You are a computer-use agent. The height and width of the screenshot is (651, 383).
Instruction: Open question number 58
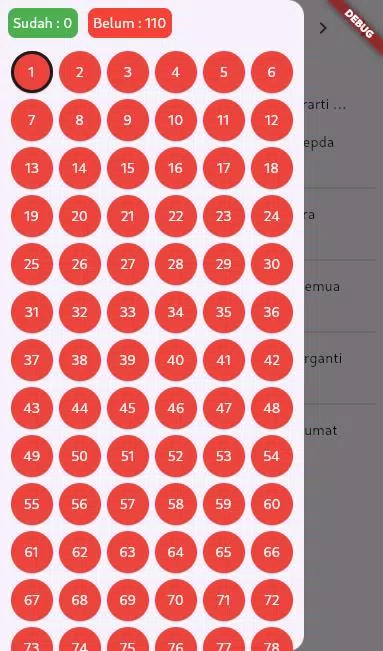(176, 504)
